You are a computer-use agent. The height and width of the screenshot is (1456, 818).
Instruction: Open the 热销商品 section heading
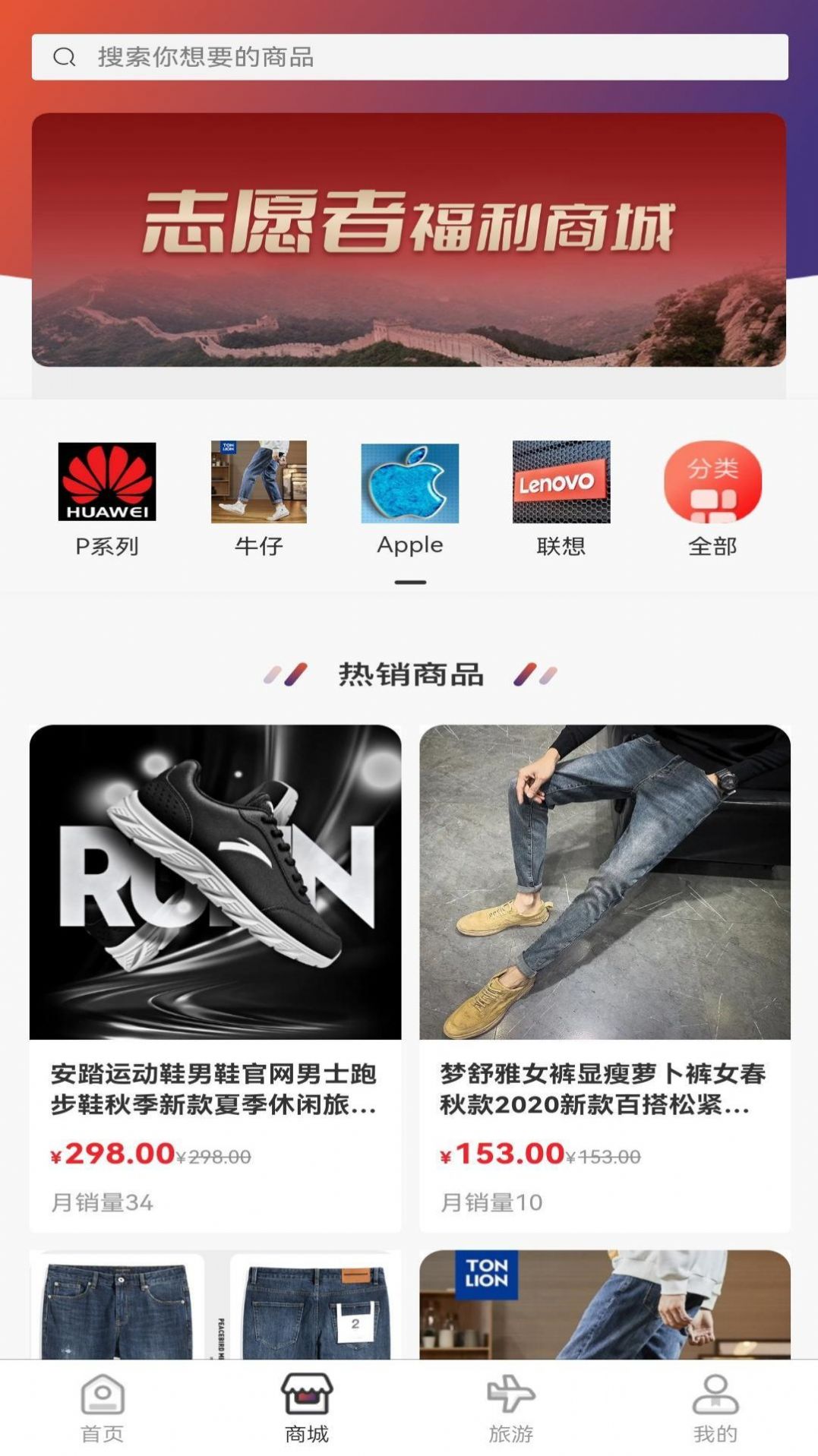(x=409, y=675)
